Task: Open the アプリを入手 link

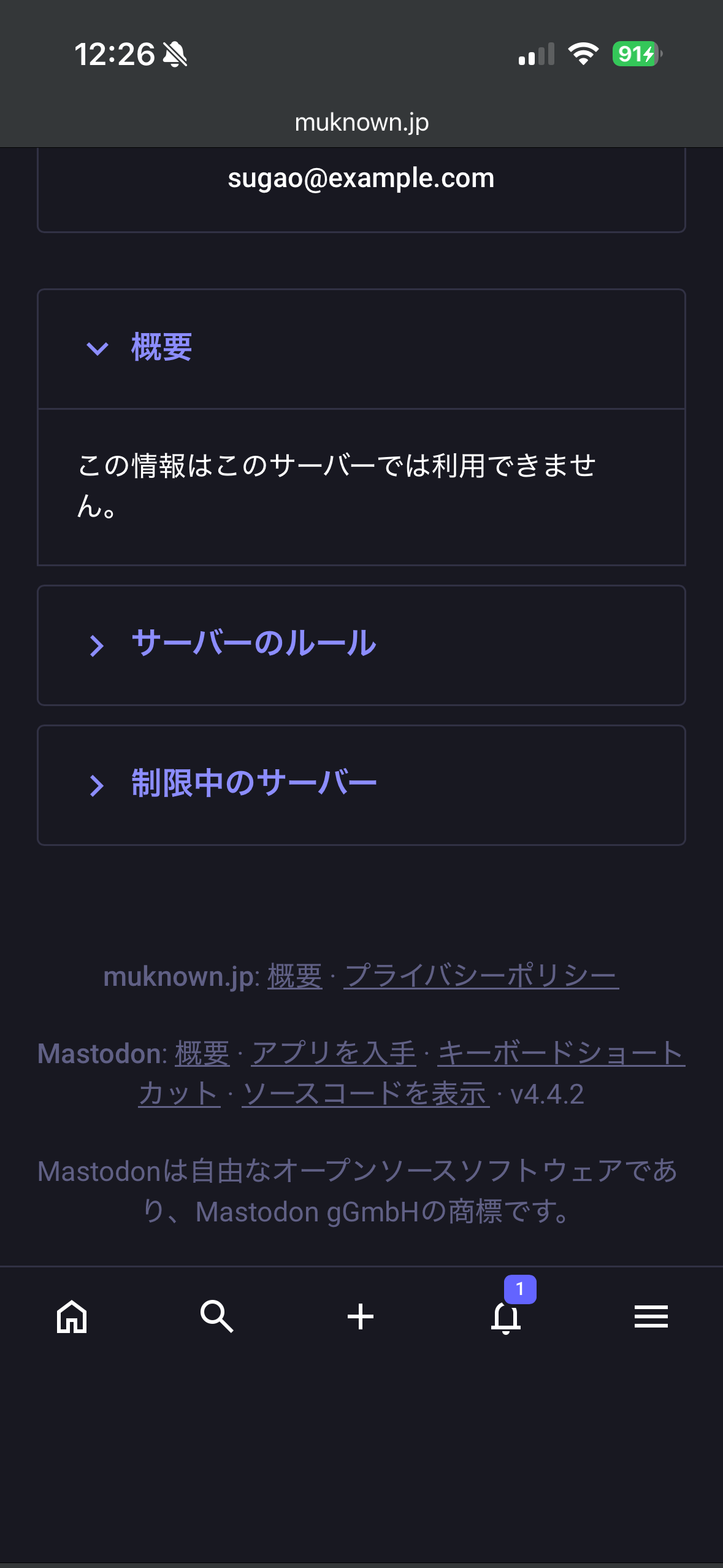Action: [334, 1054]
